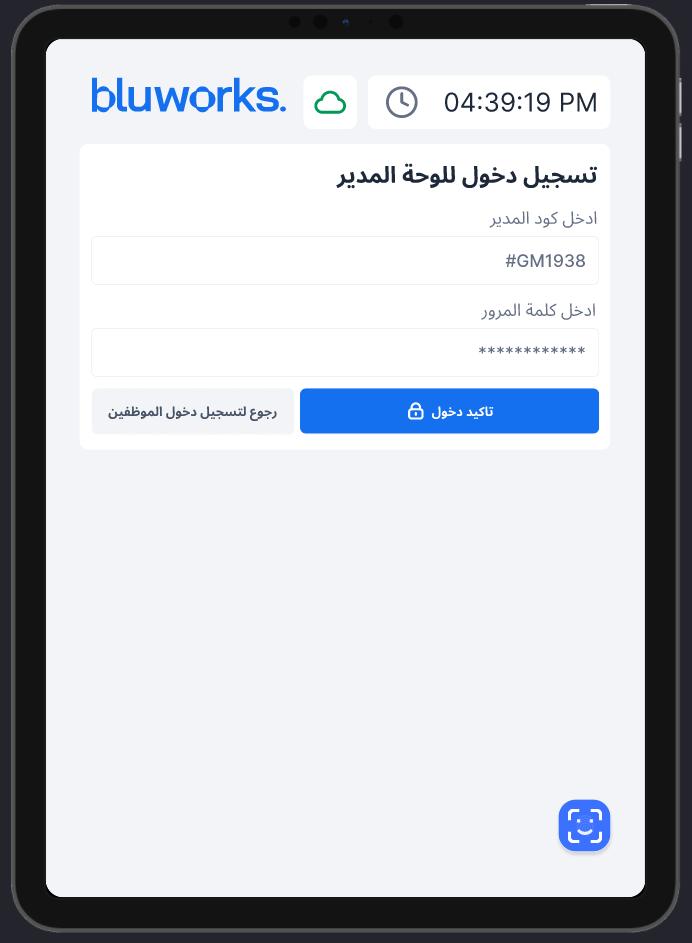Confirm login with the blue تاكيد دخول button

coord(449,411)
